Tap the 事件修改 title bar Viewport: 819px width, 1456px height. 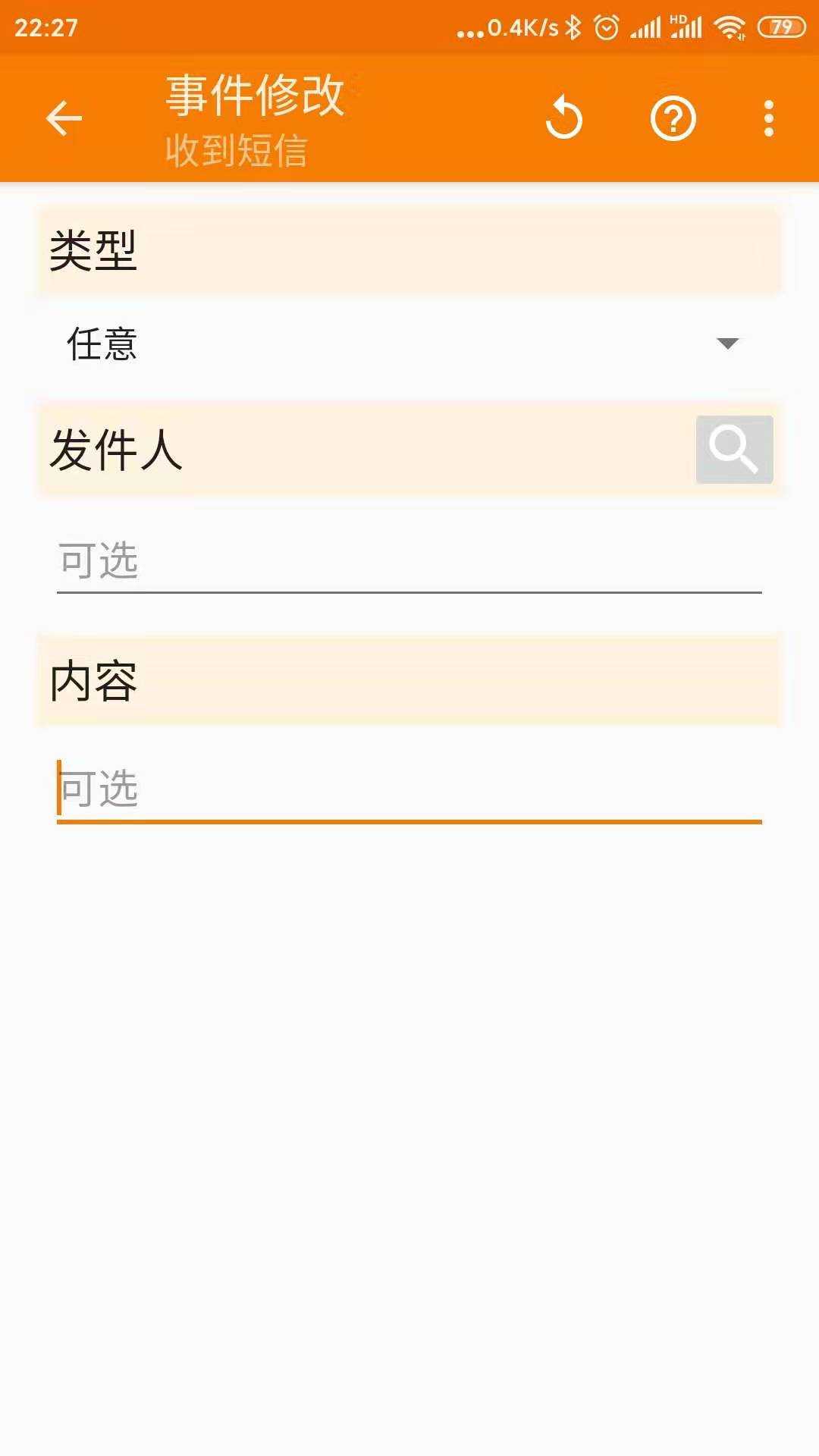(253, 95)
